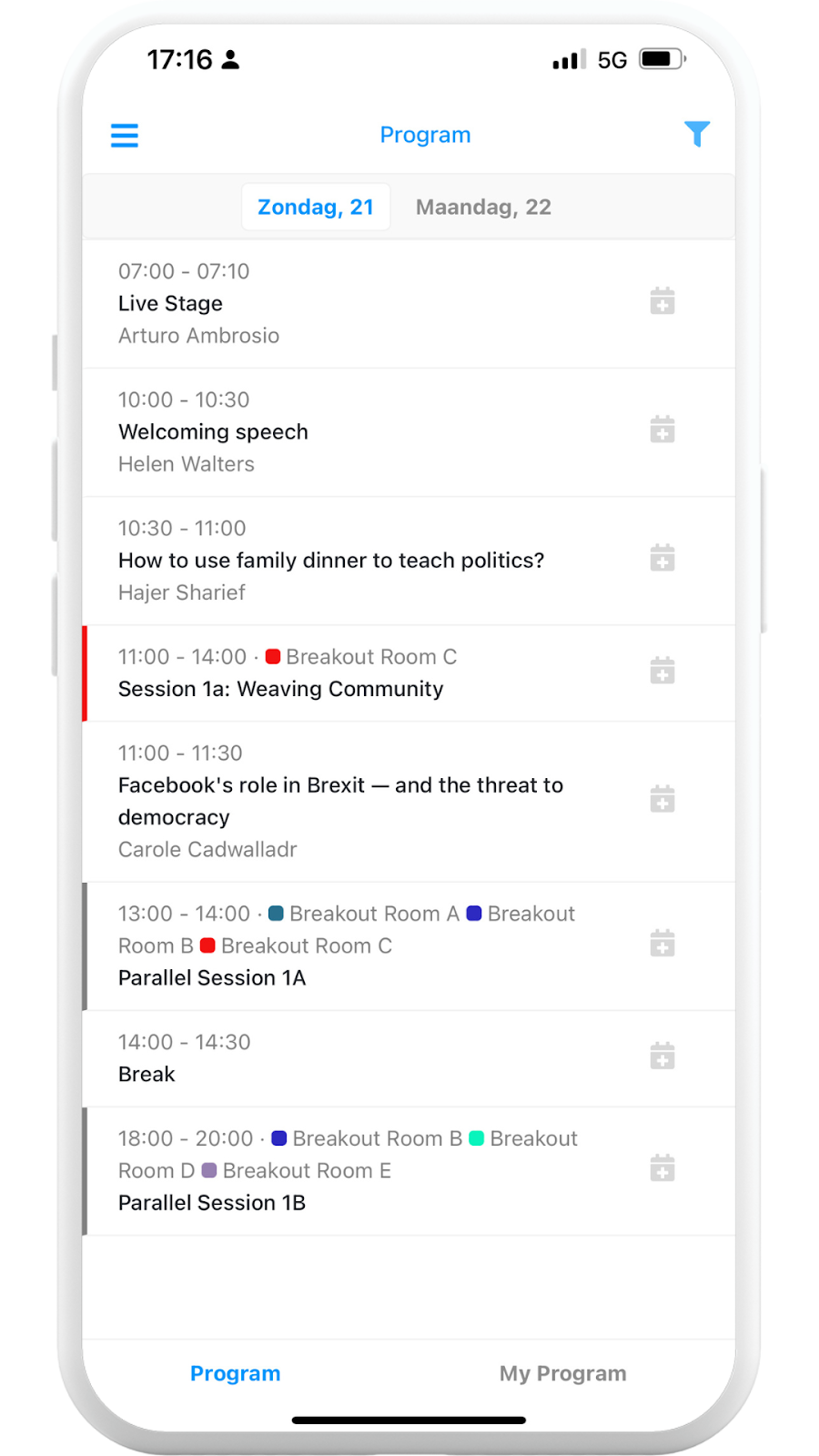Add Welcoming speech to my program
This screenshot has height=1456, width=819.
662,430
